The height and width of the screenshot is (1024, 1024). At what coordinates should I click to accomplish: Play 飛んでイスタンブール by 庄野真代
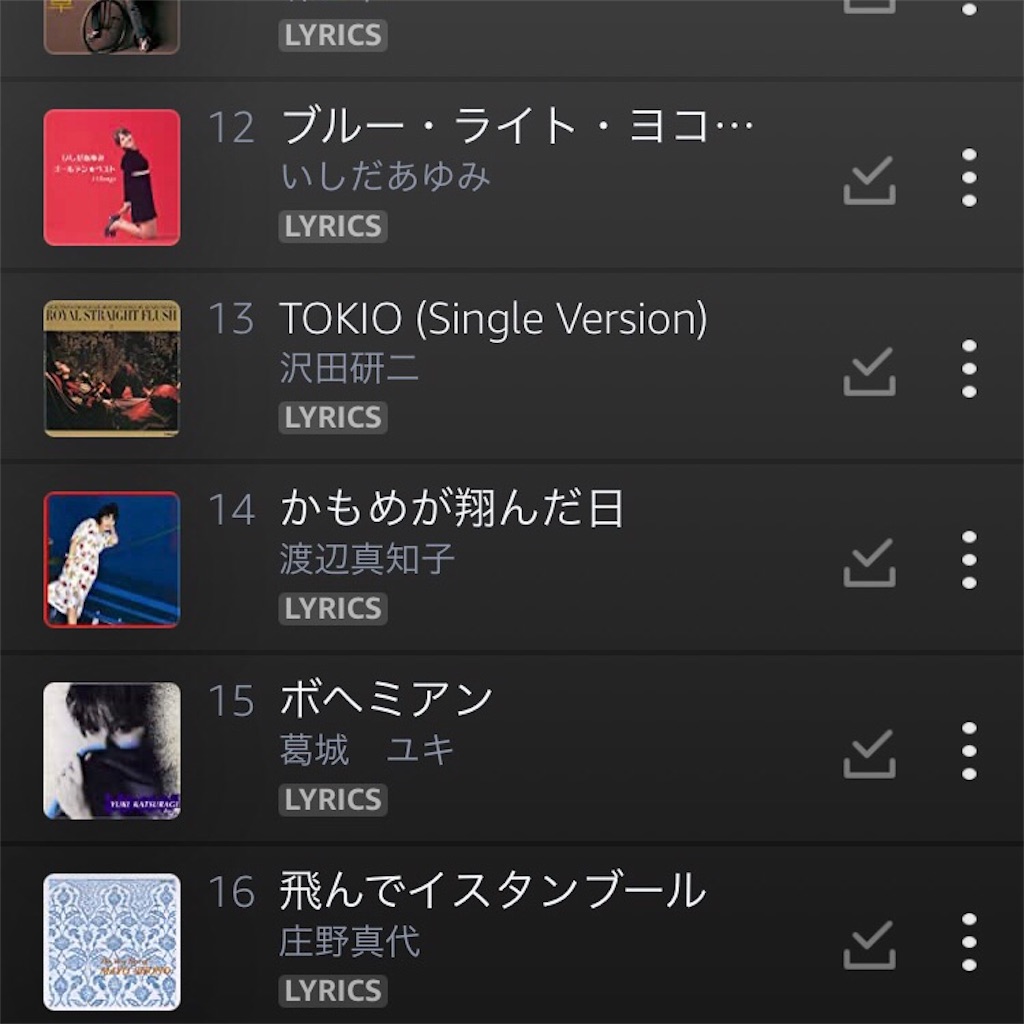pyautogui.click(x=492, y=892)
